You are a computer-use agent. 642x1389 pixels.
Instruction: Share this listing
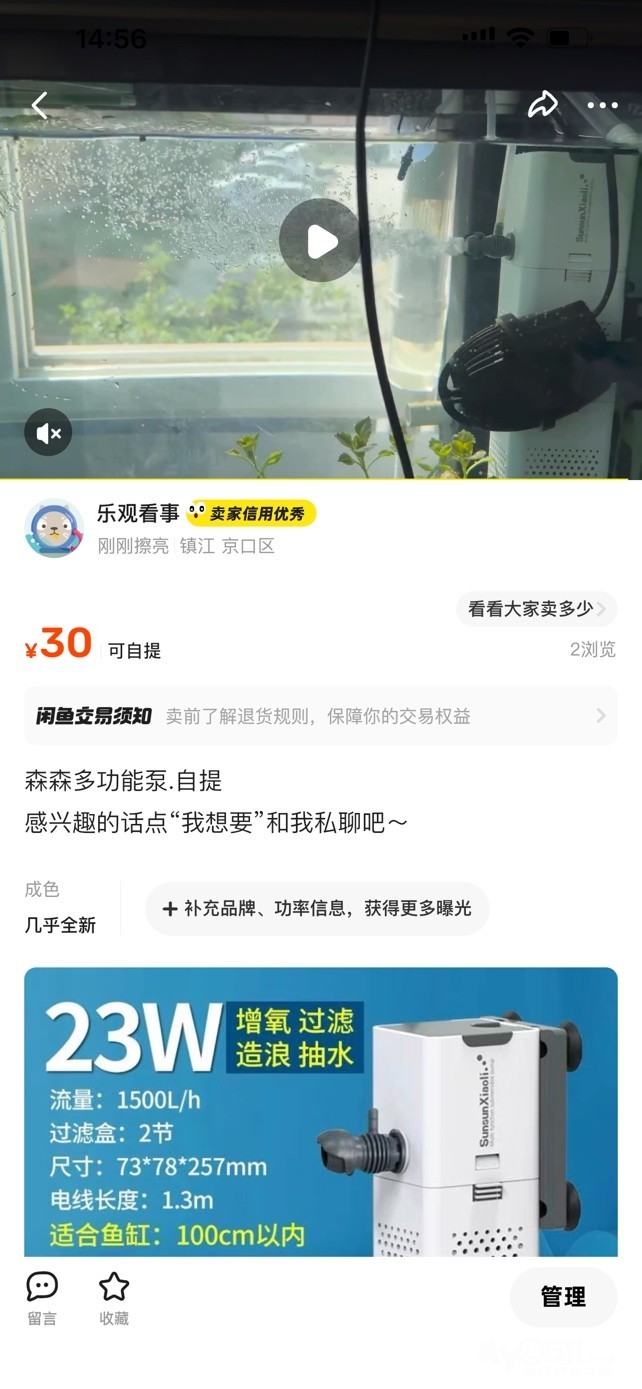point(542,105)
